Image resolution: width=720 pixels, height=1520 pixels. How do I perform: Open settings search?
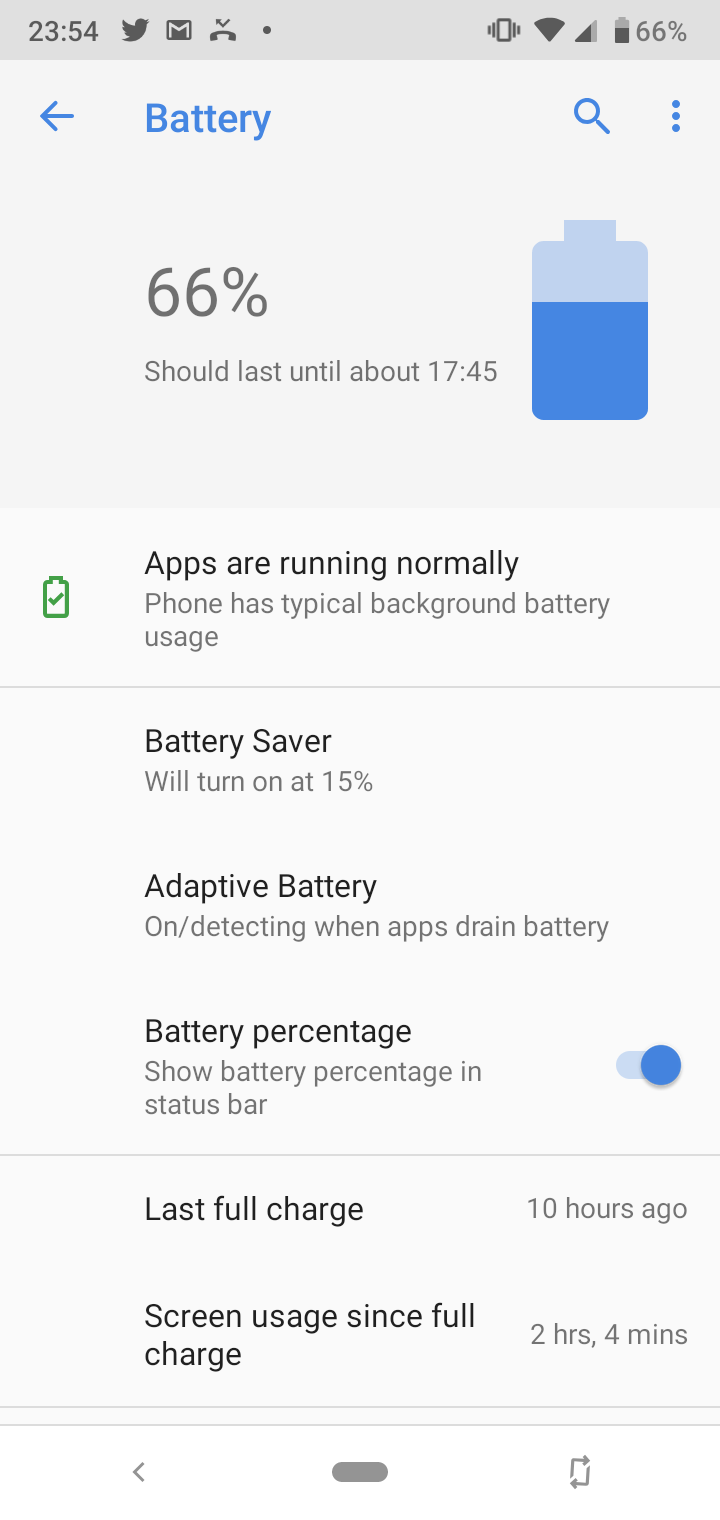(591, 118)
